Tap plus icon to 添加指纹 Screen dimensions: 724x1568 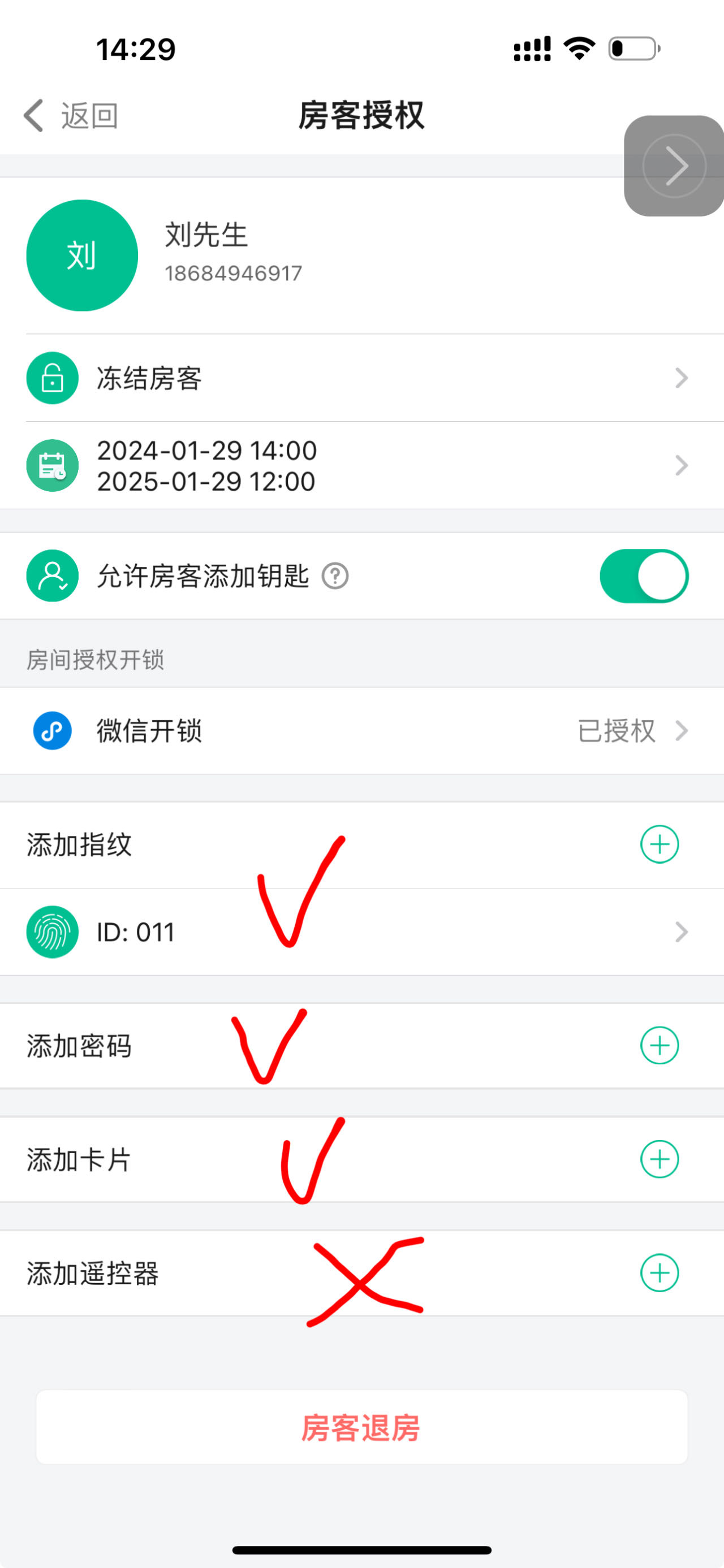(x=660, y=844)
